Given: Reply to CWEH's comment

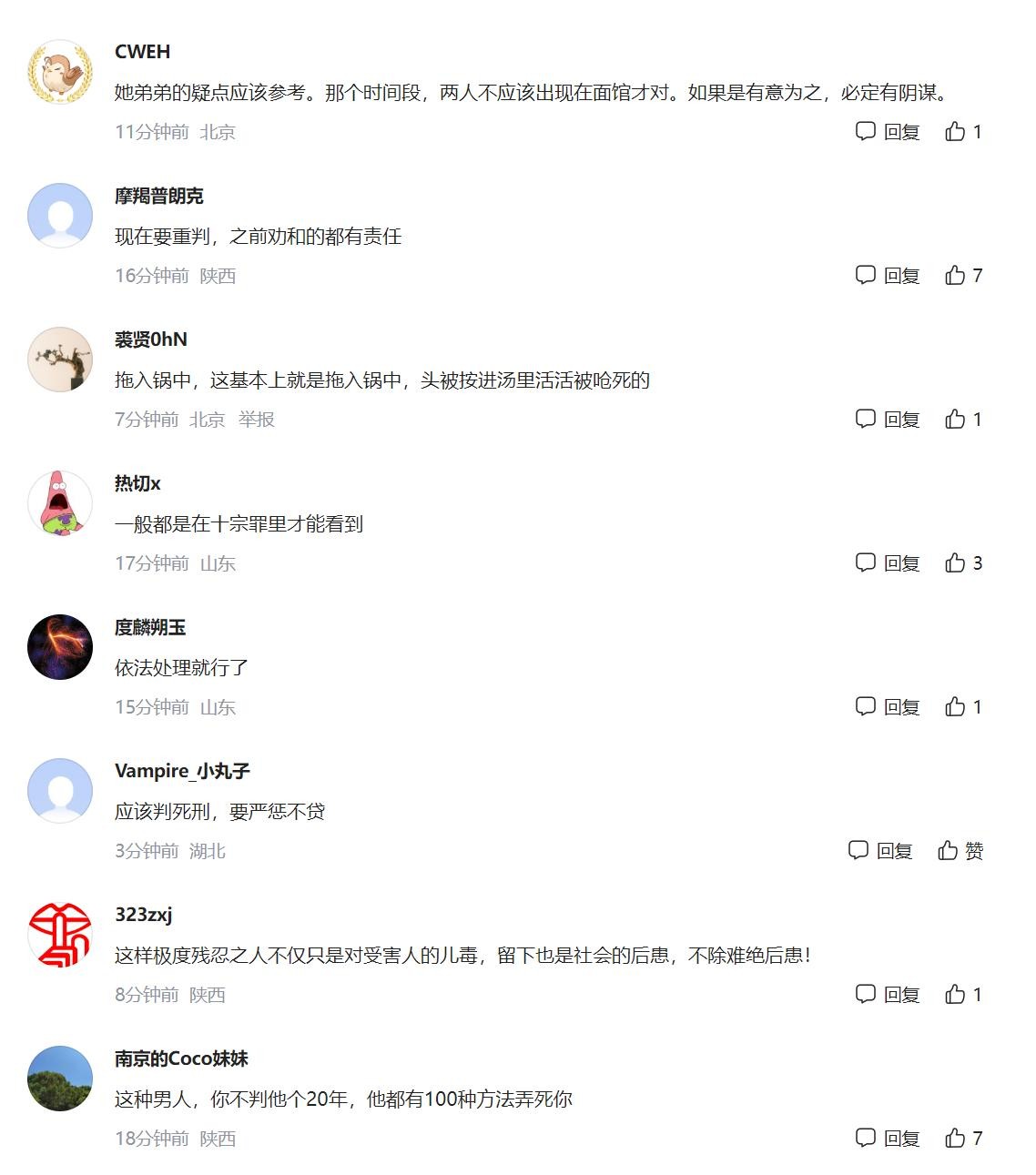Looking at the screenshot, I should 888,132.
